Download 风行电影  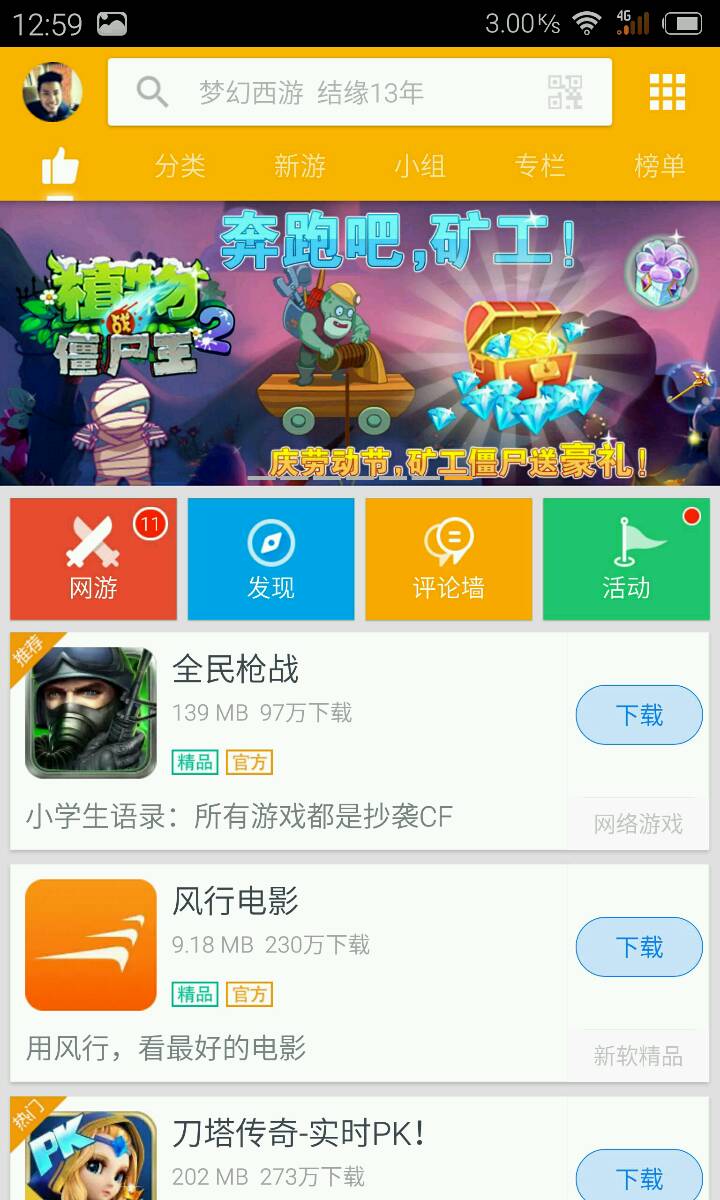[639, 947]
